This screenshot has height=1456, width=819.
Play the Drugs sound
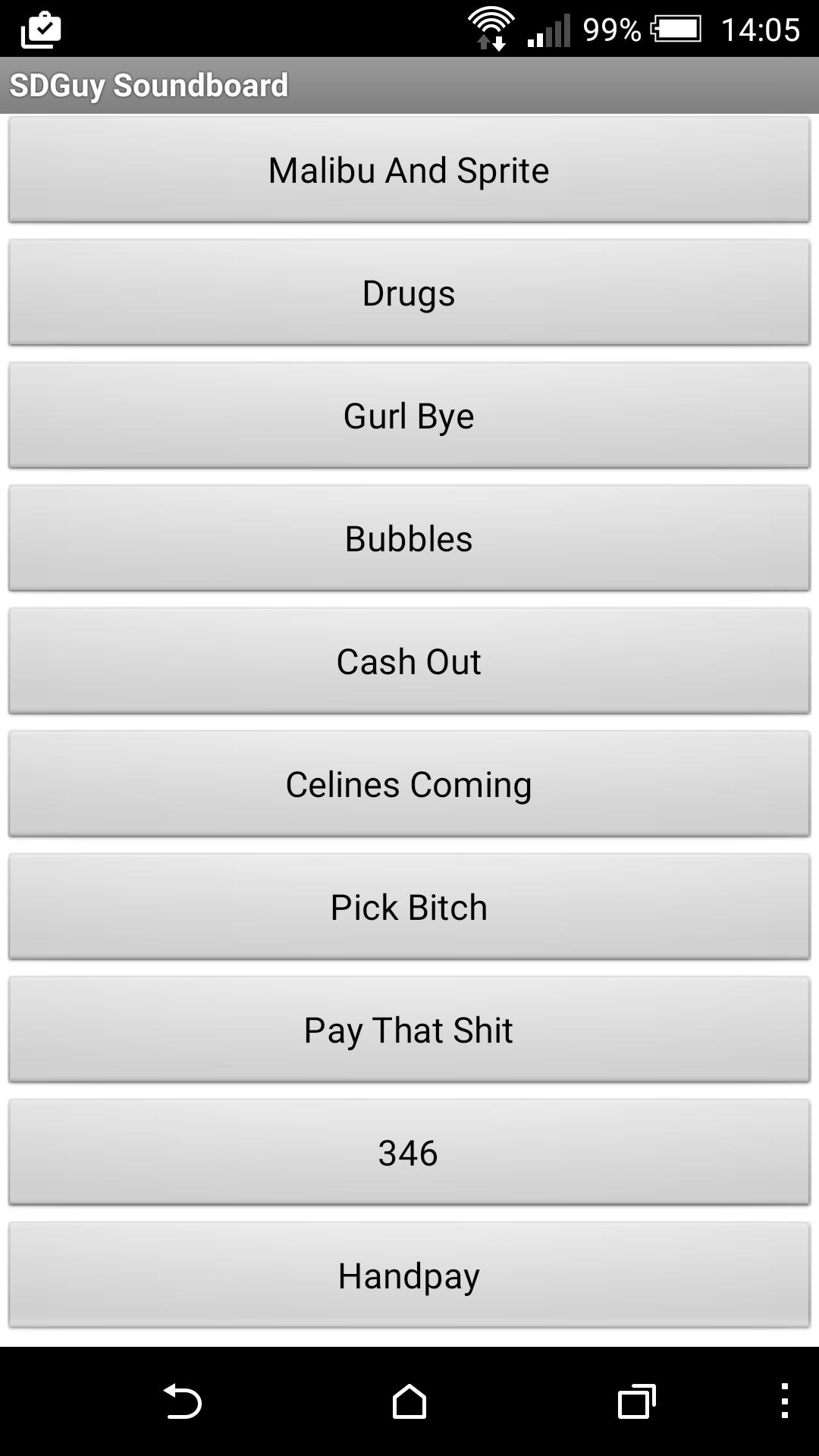(x=409, y=292)
